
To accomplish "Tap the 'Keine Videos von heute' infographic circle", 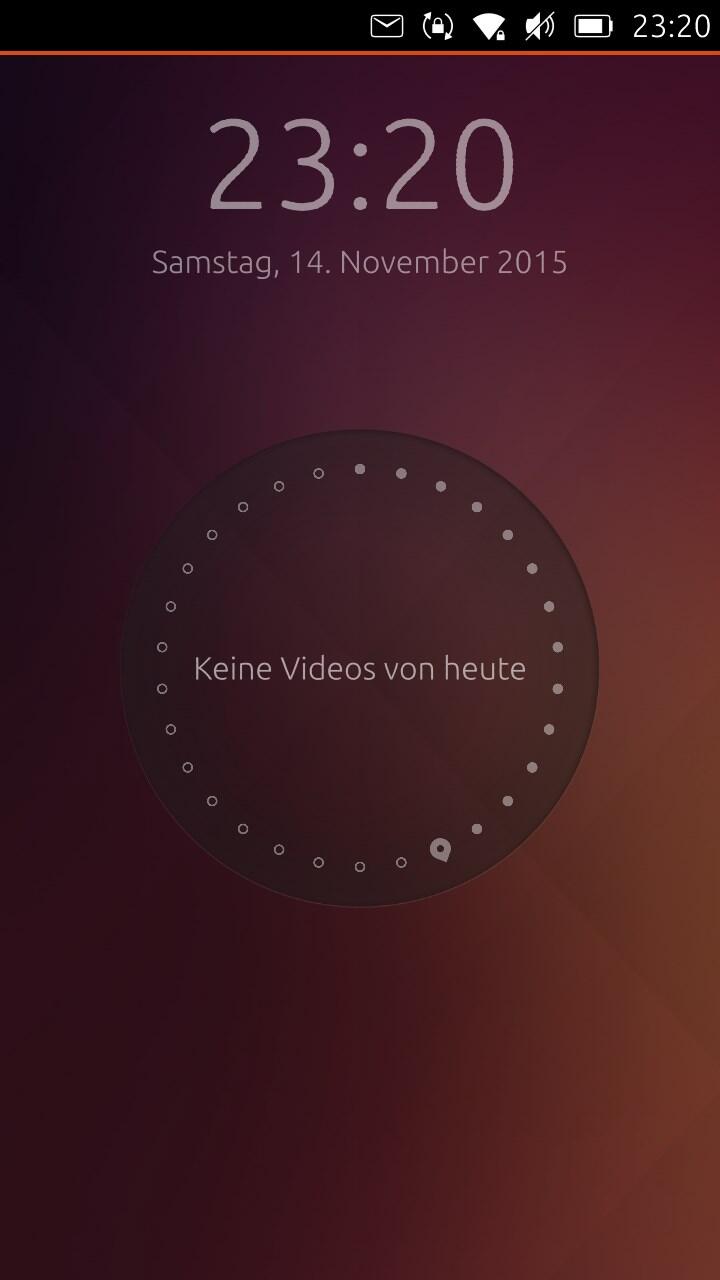I will coord(360,668).
